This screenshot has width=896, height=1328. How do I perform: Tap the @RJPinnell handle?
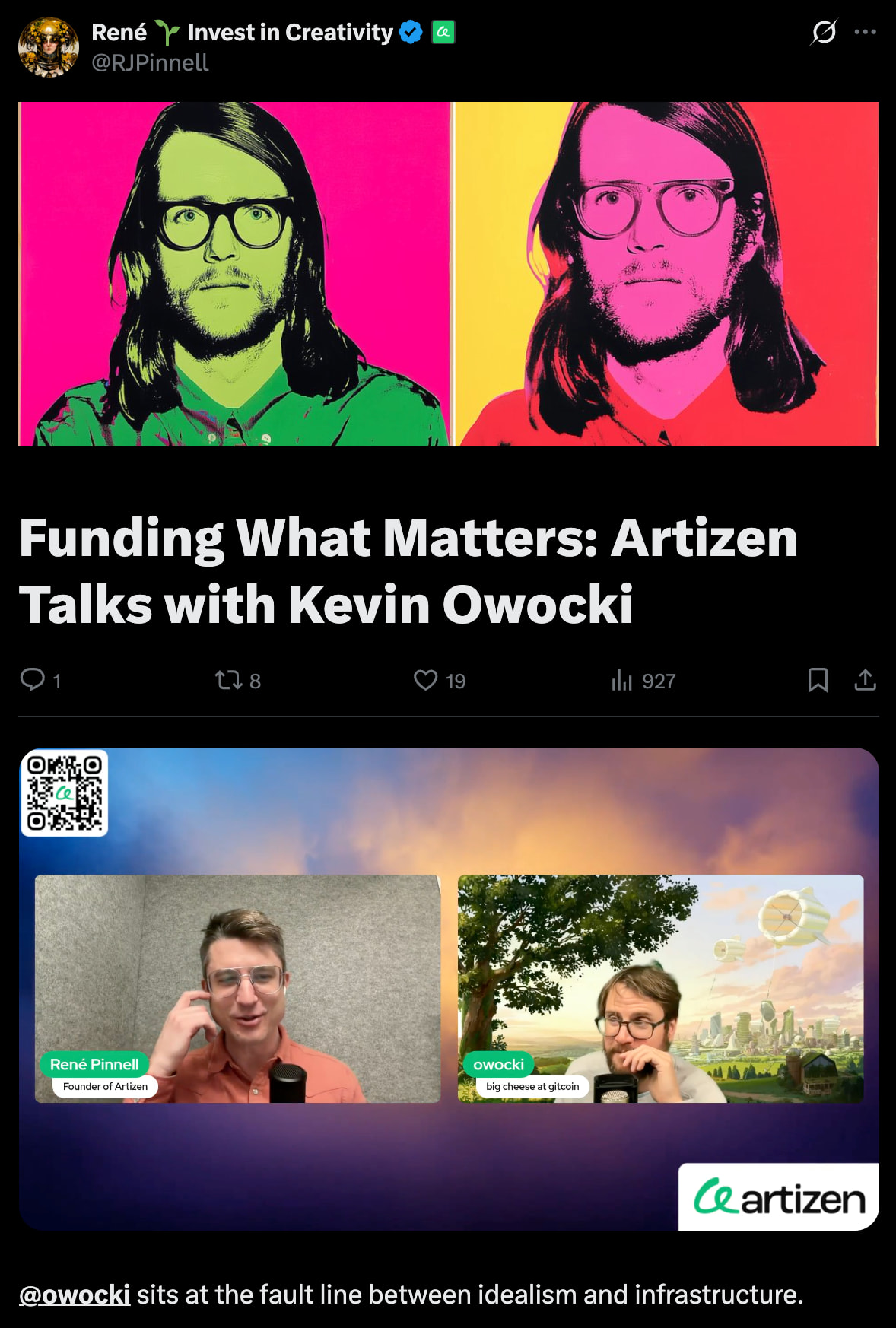(x=150, y=62)
